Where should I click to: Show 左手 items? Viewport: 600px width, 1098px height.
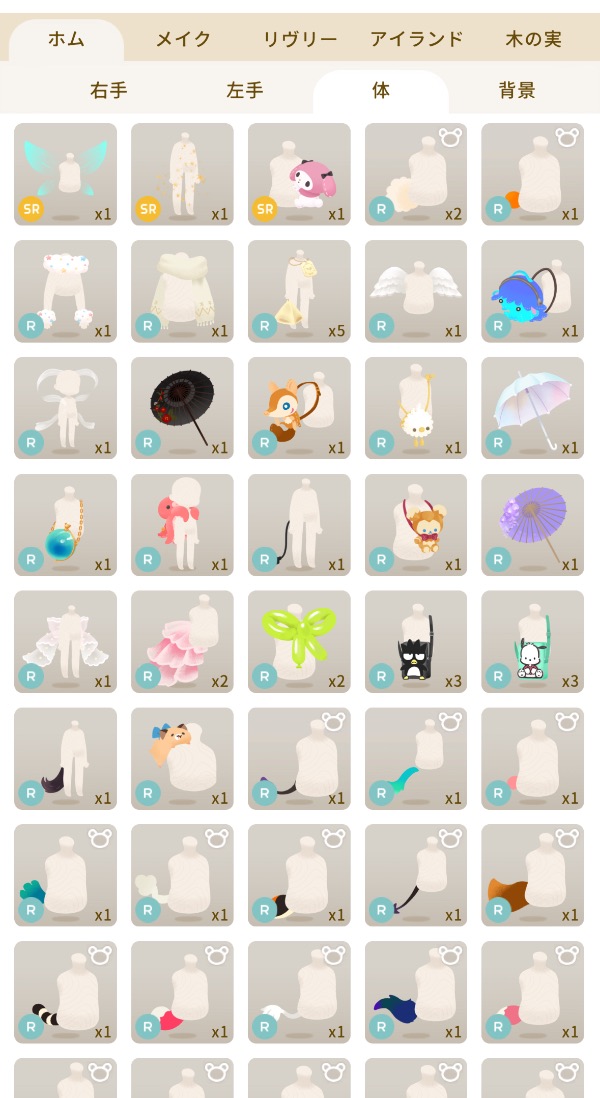coord(245,91)
